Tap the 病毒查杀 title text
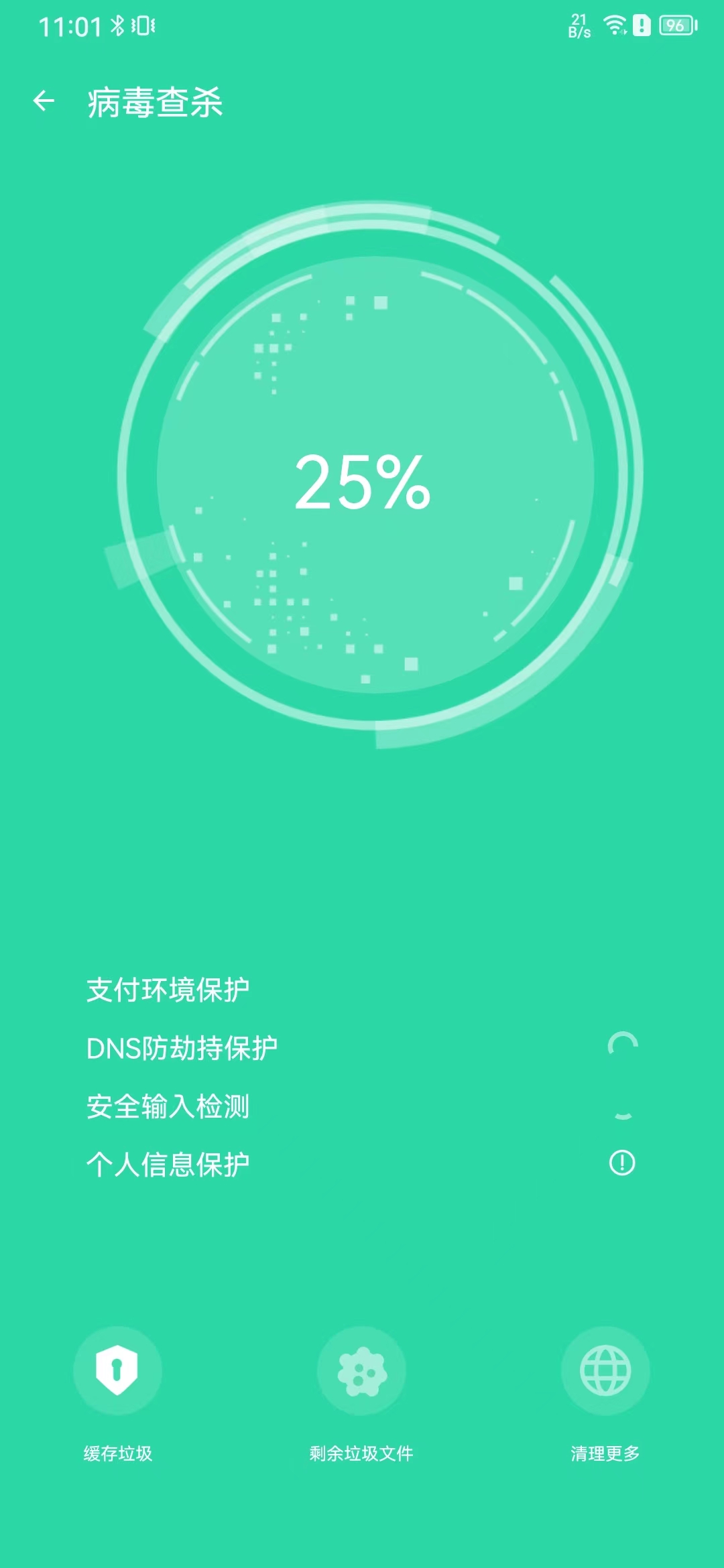 [154, 102]
